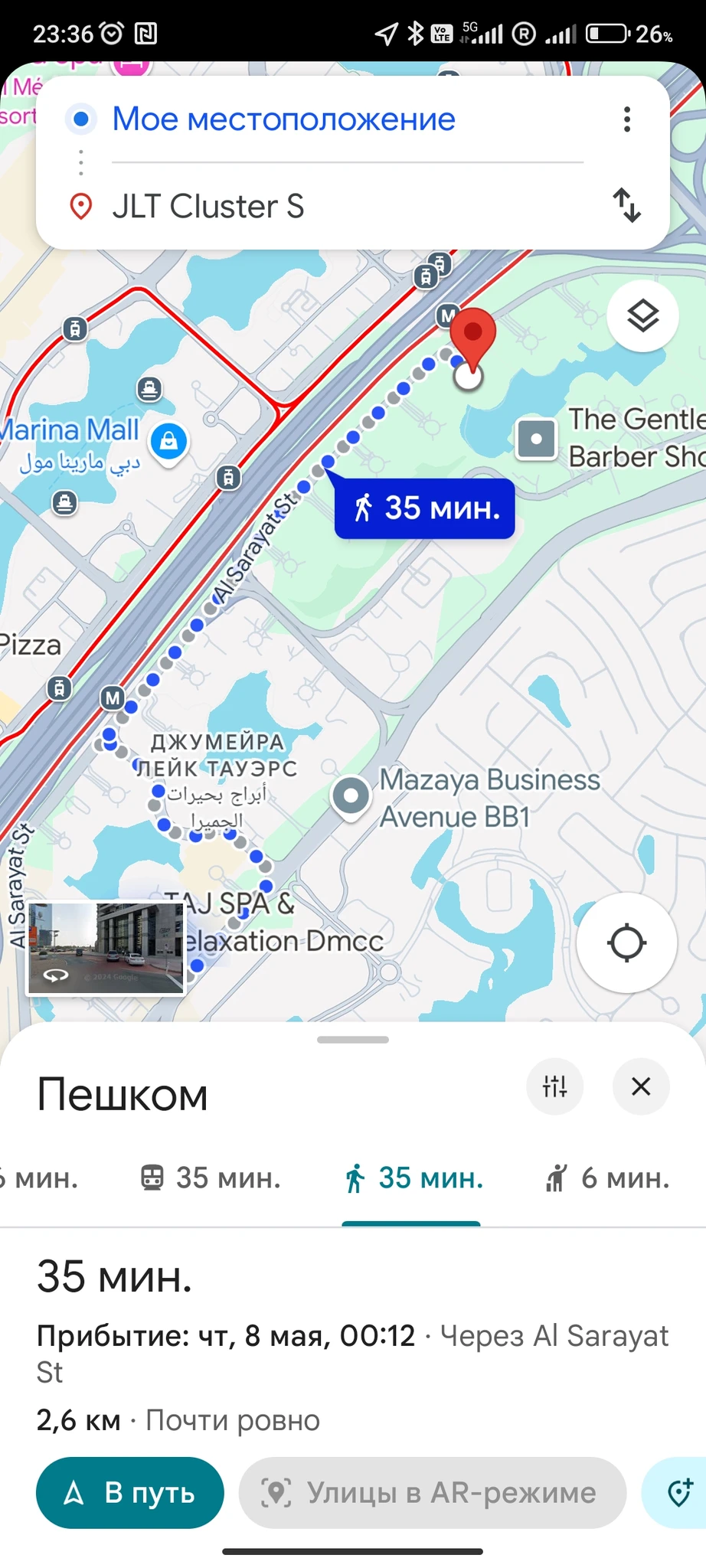Open the three-dot overflow menu
This screenshot has width=706, height=1568.
point(626,119)
